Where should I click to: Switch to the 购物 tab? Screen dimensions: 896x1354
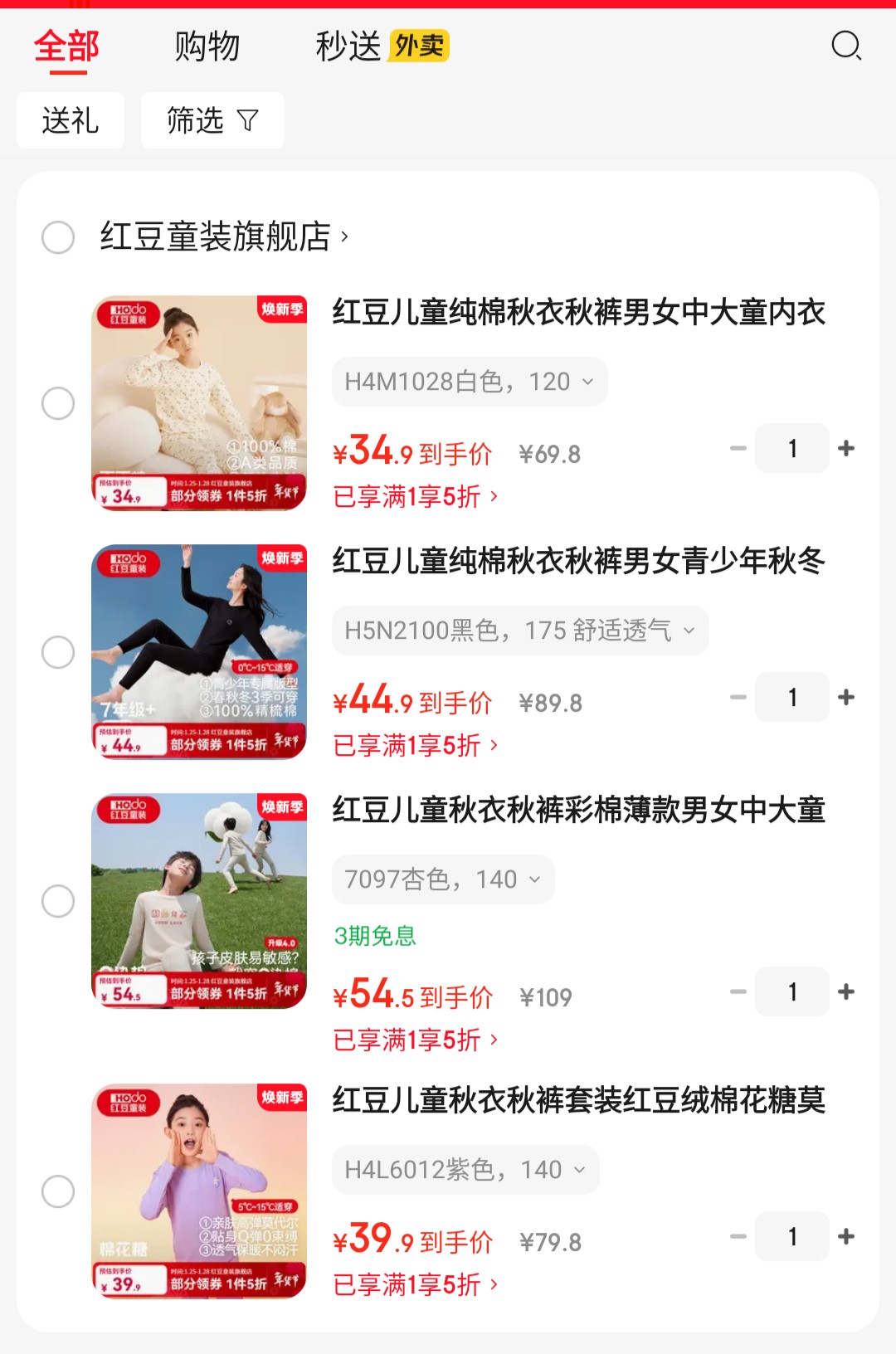pos(207,46)
